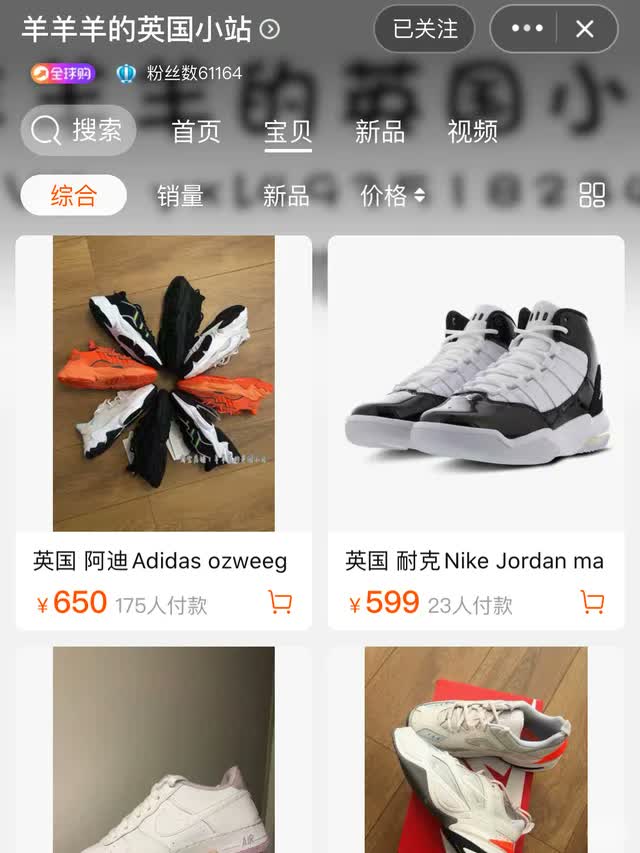Viewport: 640px width, 853px height.
Task: Tap the 已关注 following button
Action: click(x=423, y=29)
